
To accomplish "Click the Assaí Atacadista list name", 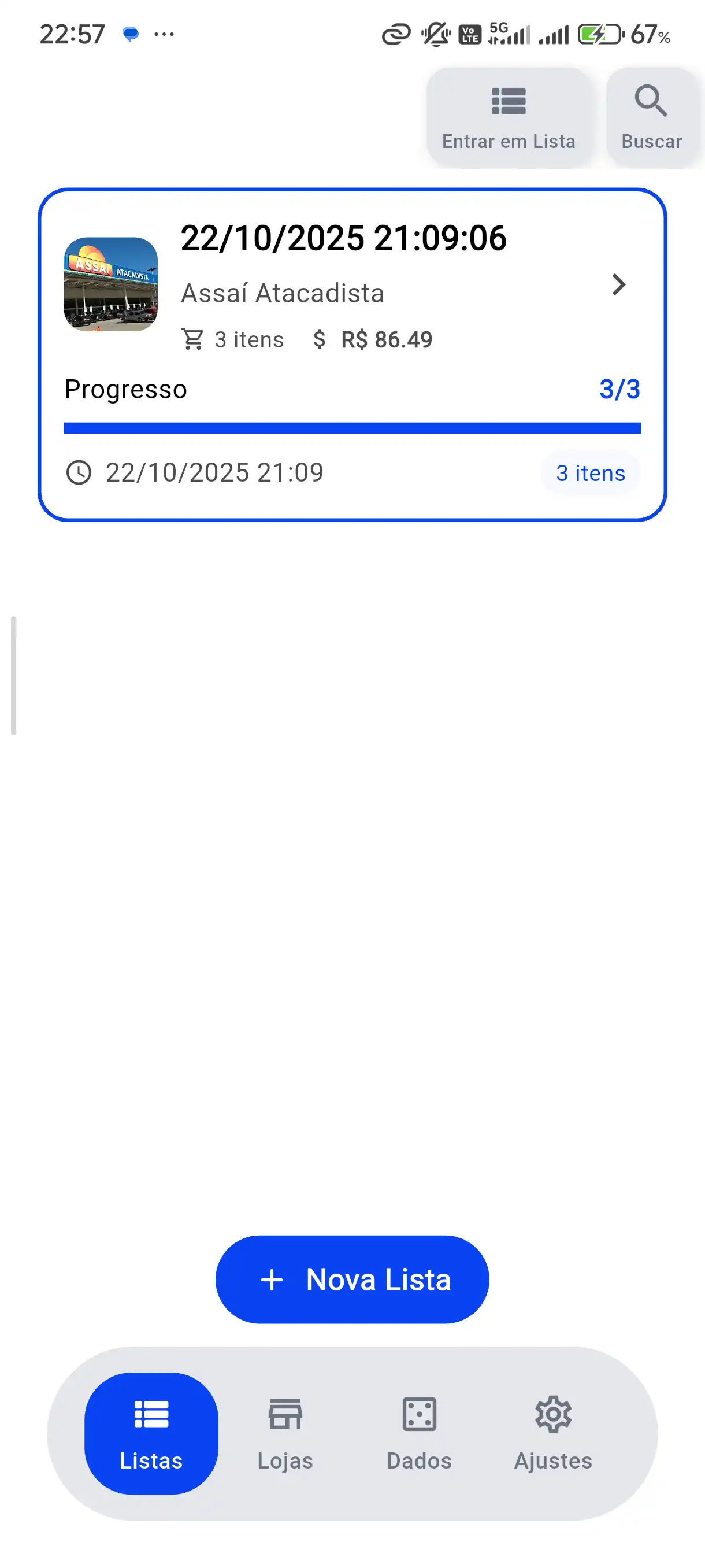I will pyautogui.click(x=282, y=293).
